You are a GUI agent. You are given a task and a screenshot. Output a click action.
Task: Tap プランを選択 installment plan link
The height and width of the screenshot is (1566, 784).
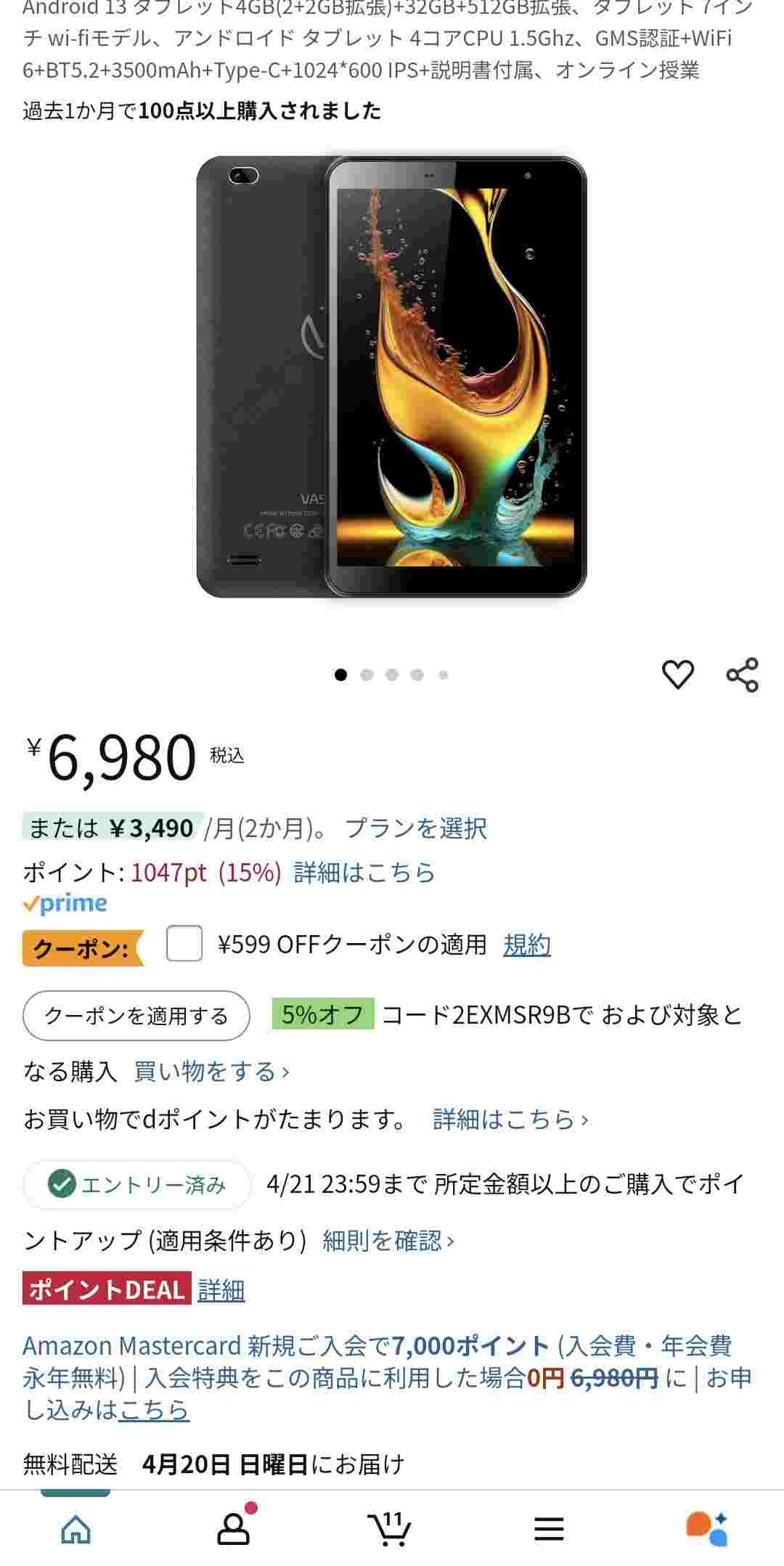(x=415, y=828)
